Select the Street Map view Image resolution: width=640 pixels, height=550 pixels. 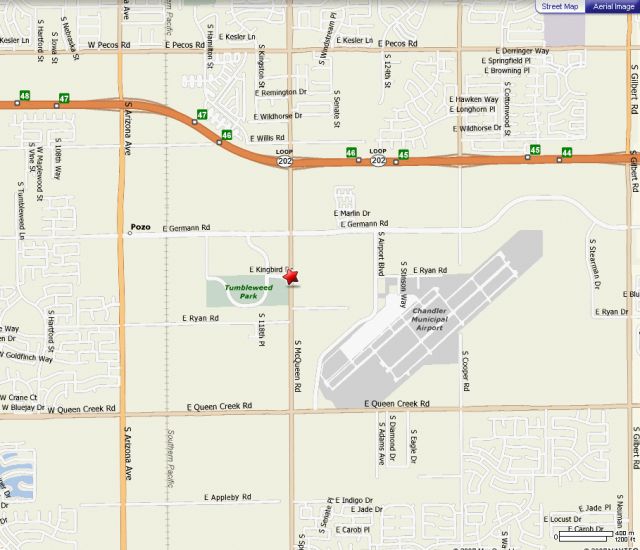[560, 7]
